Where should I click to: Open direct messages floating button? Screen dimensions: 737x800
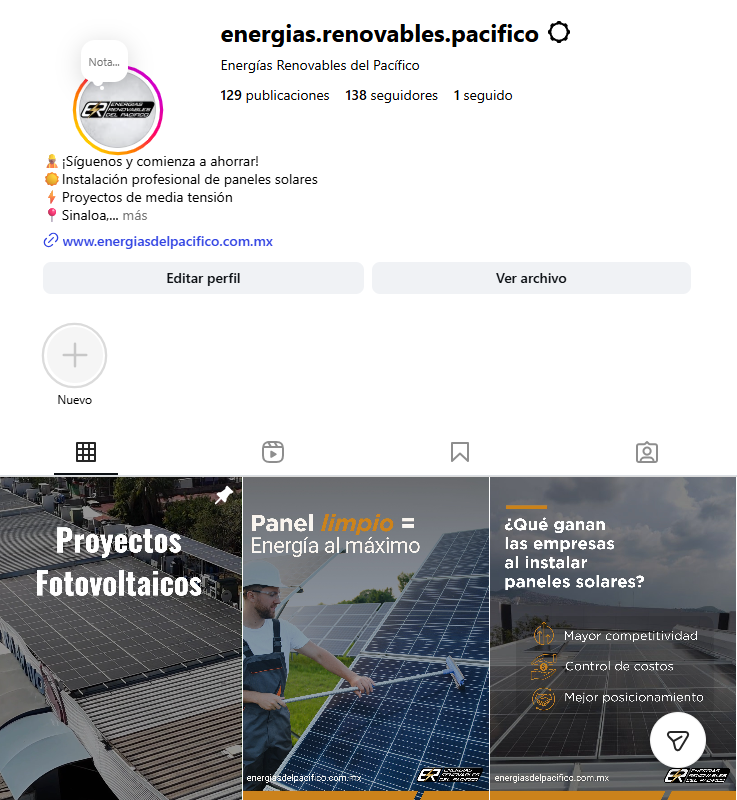tap(678, 740)
